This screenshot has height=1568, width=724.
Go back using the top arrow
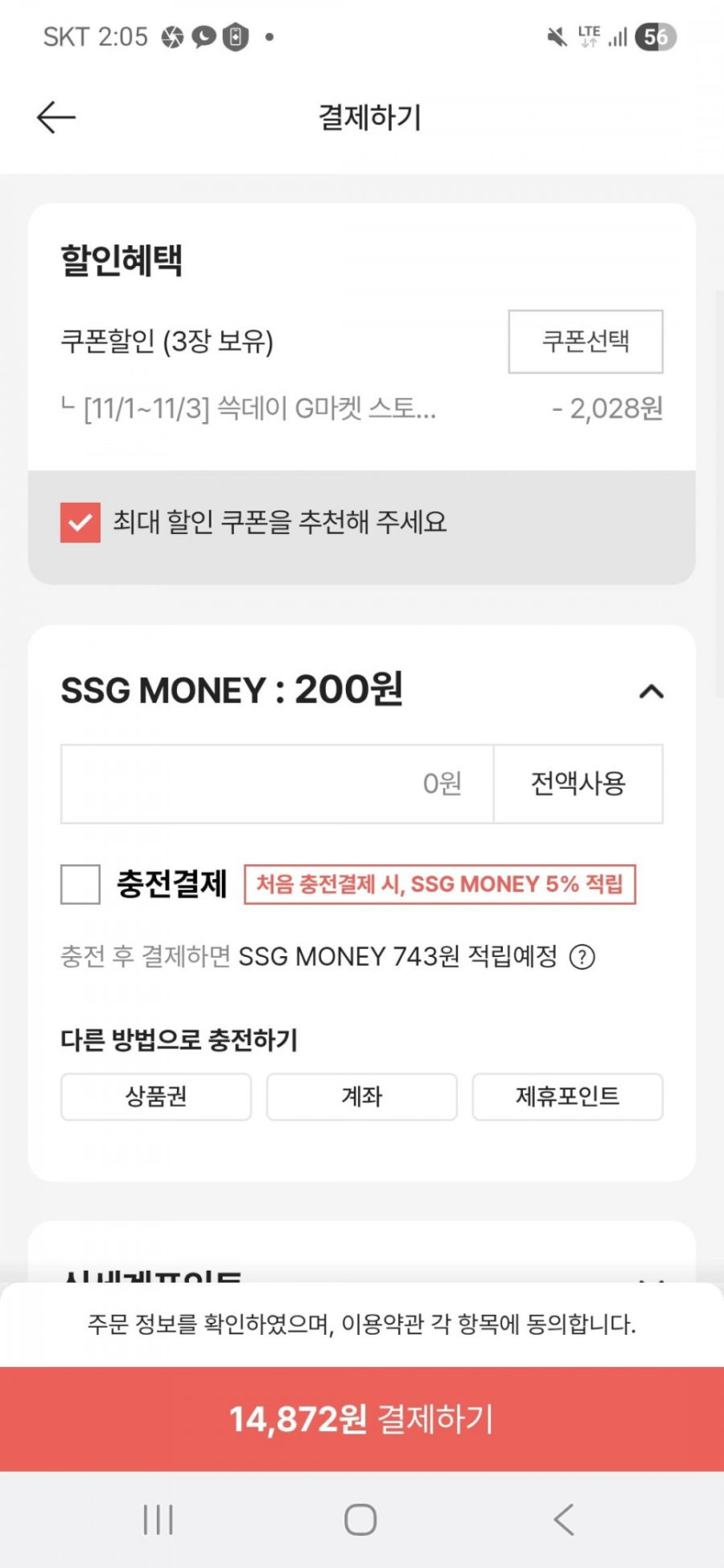[x=56, y=117]
